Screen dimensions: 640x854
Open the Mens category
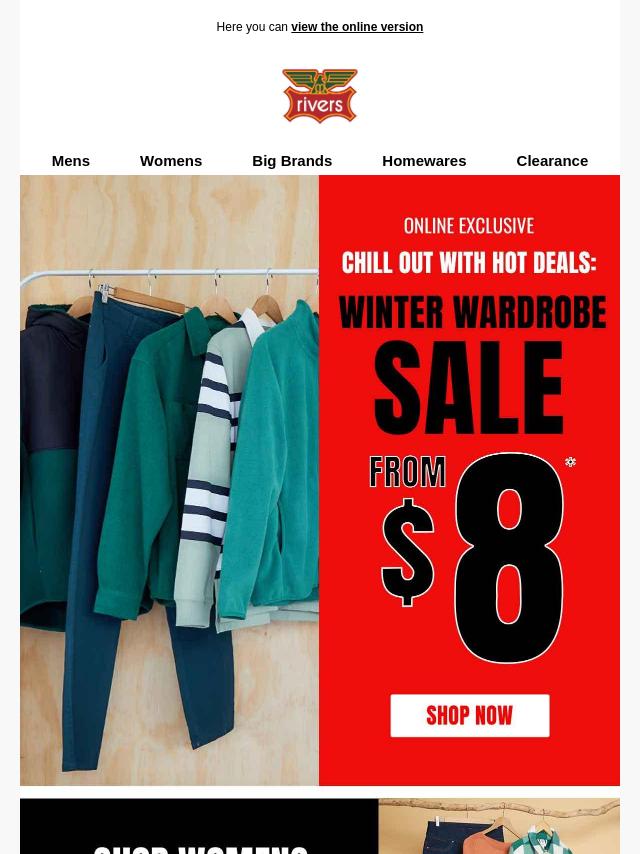click(x=70, y=160)
